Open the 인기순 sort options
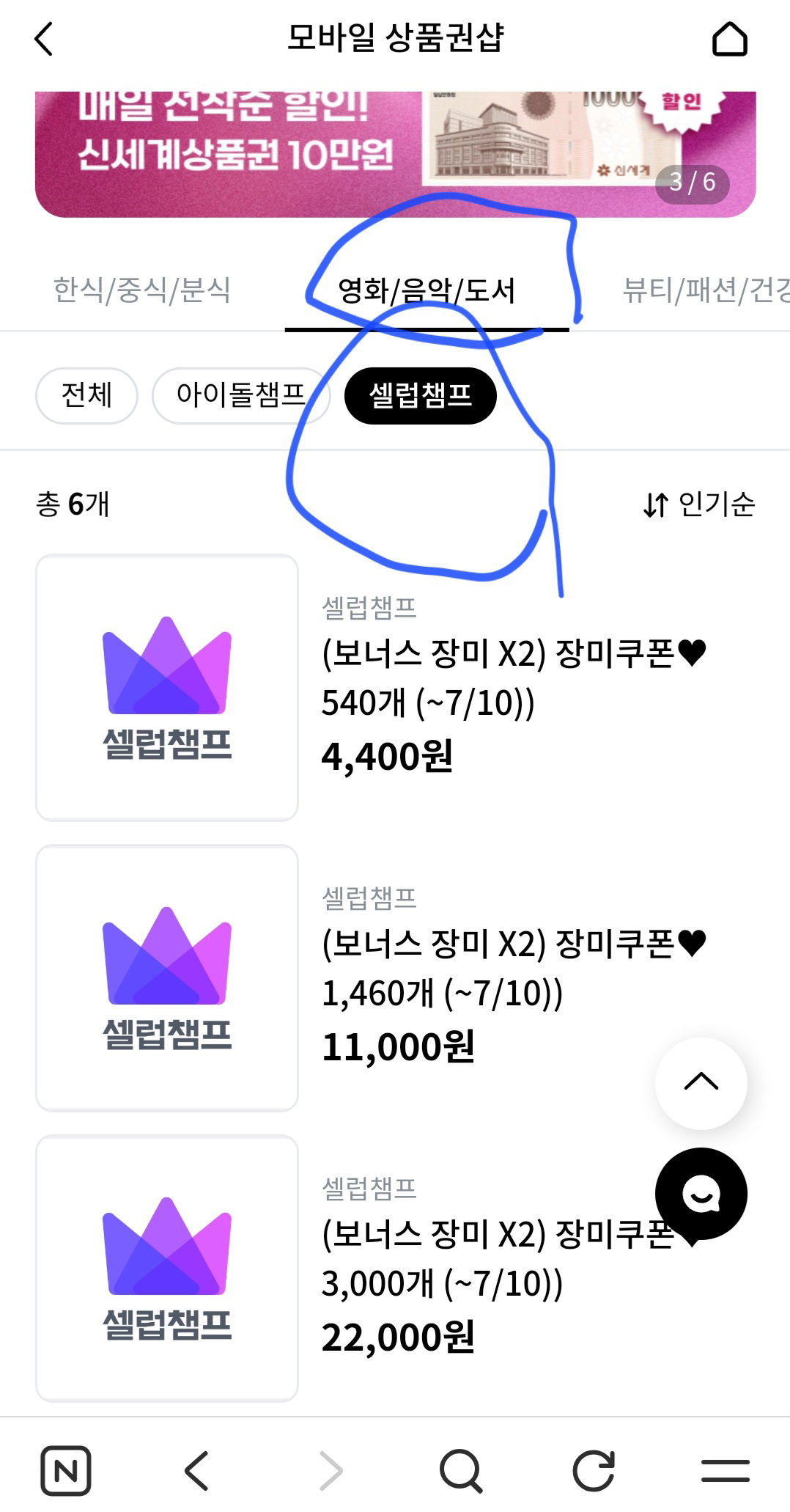Screen dimensions: 790x1512 [x=698, y=504]
